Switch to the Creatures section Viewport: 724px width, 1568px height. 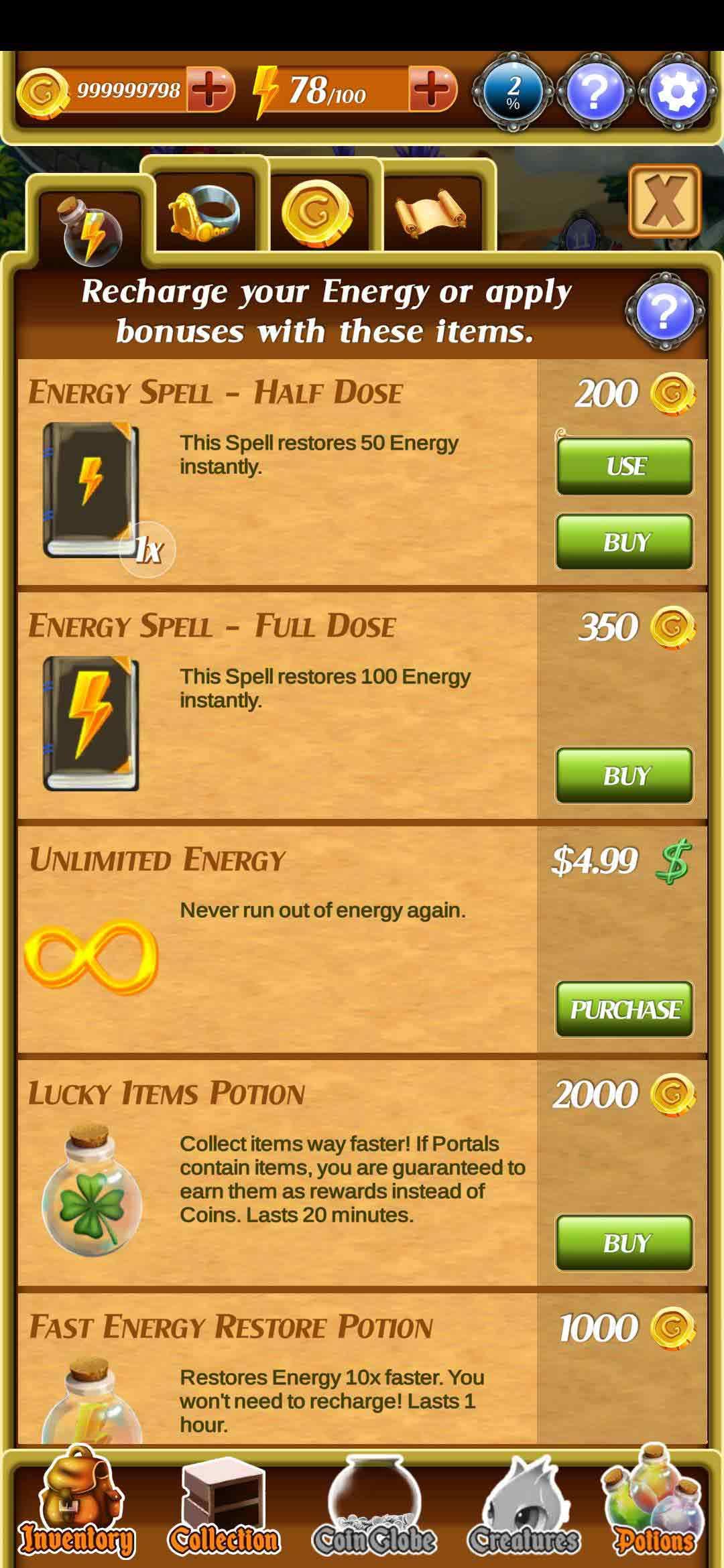tap(523, 1508)
